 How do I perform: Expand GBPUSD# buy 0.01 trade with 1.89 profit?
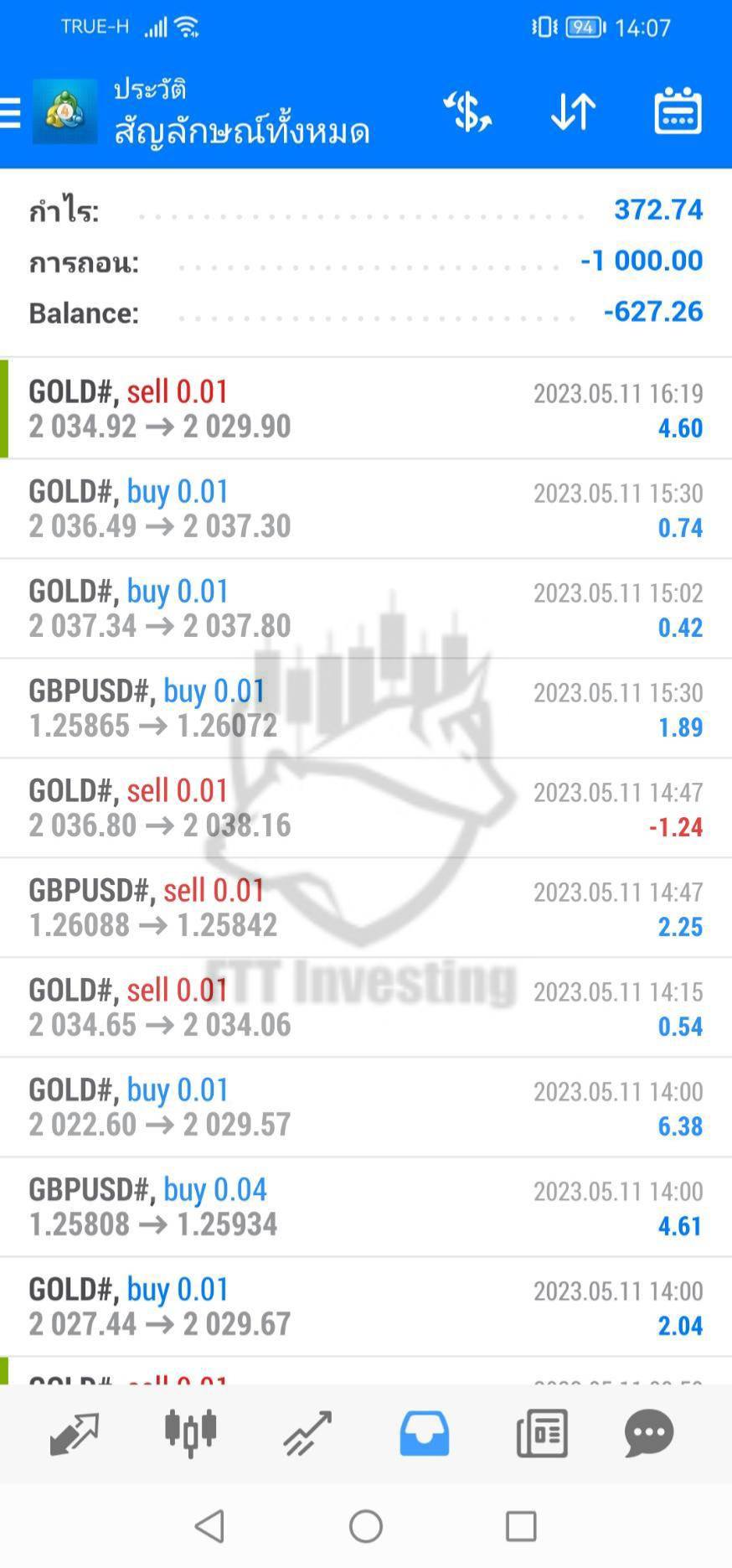(x=366, y=708)
